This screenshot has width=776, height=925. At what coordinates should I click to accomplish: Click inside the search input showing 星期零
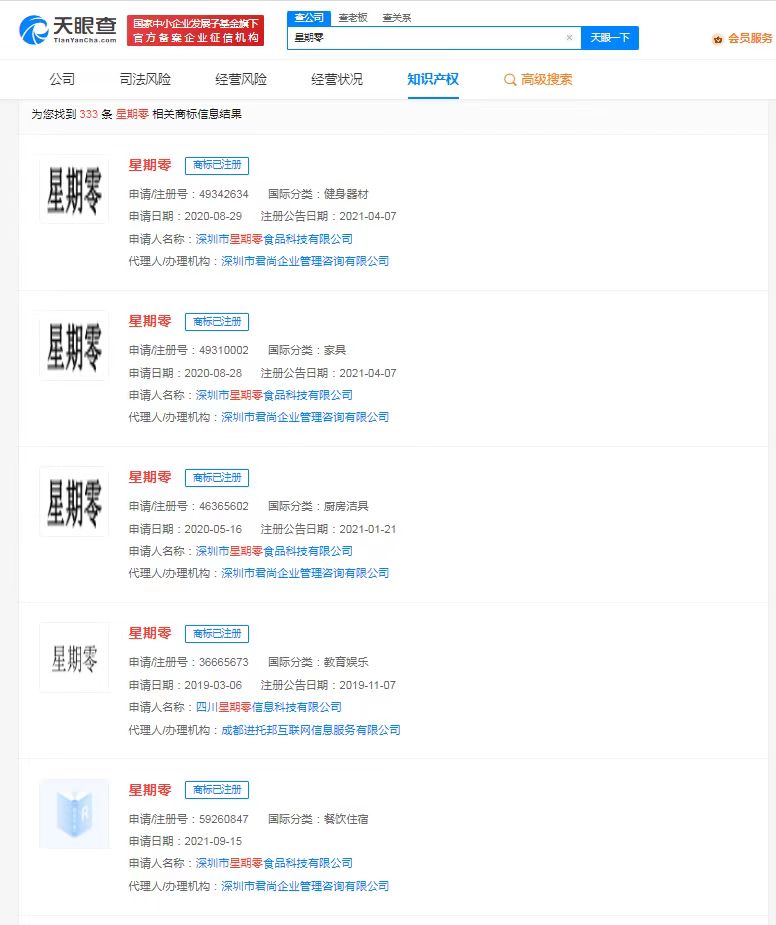pyautogui.click(x=430, y=37)
